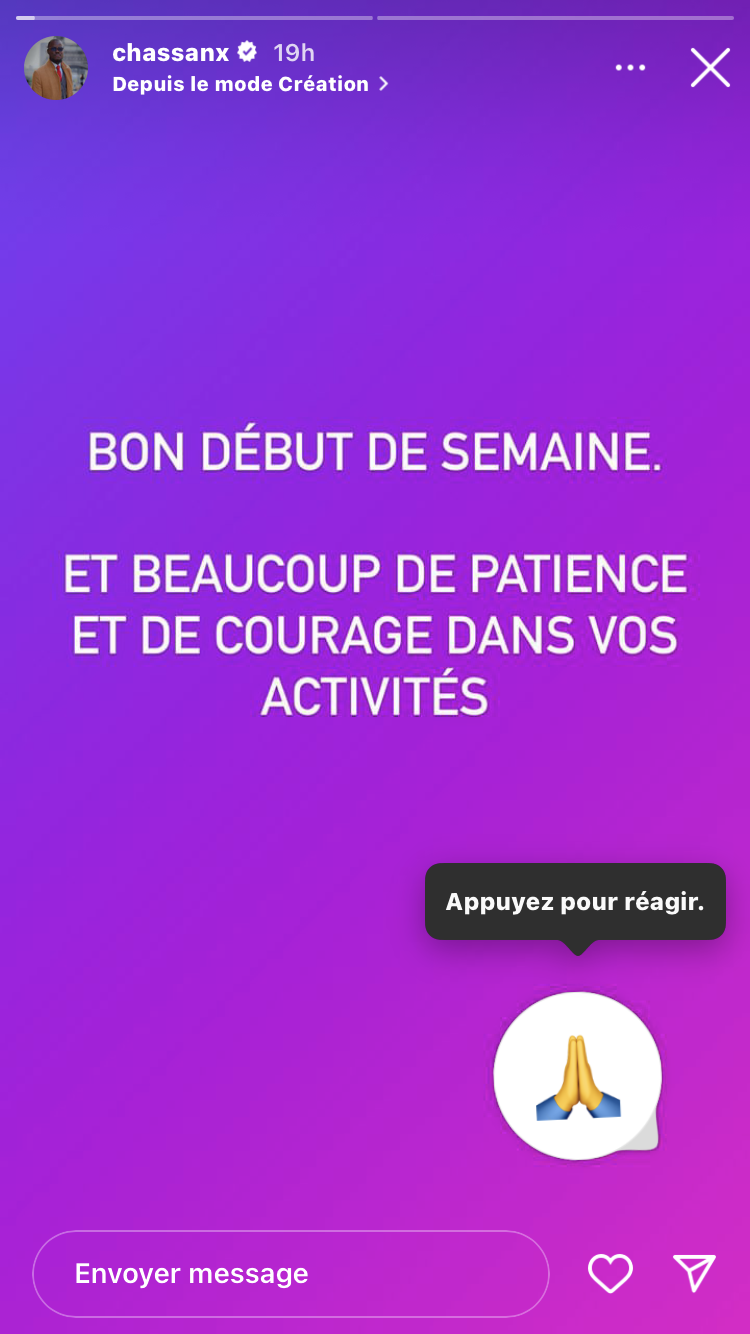Close the story viewer
This screenshot has height=1334, width=750.
pos(710,68)
